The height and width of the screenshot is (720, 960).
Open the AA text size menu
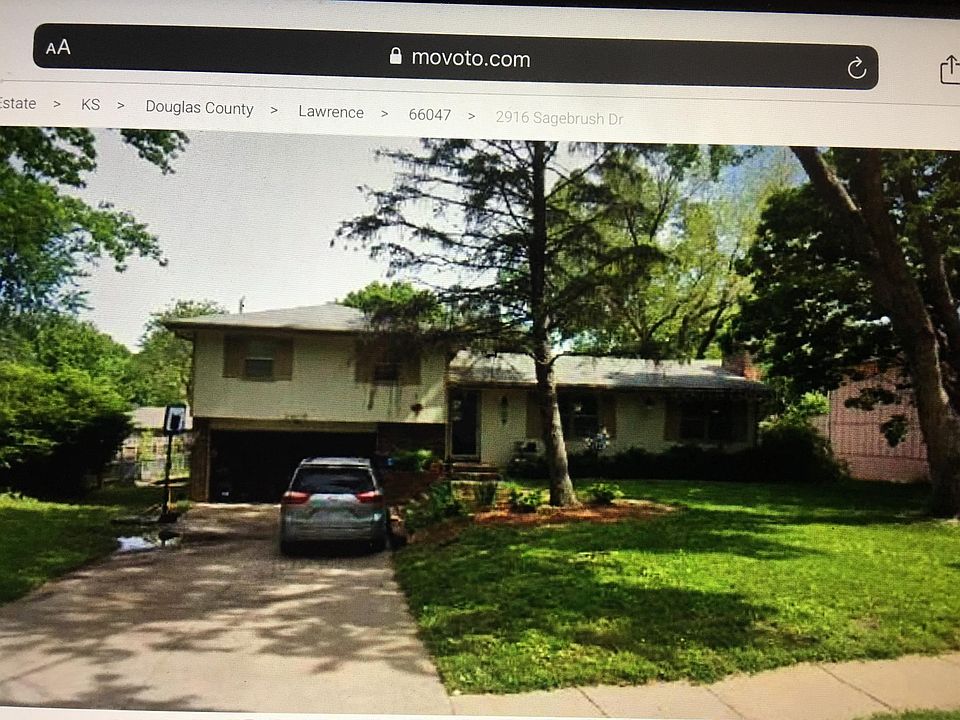click(x=58, y=47)
